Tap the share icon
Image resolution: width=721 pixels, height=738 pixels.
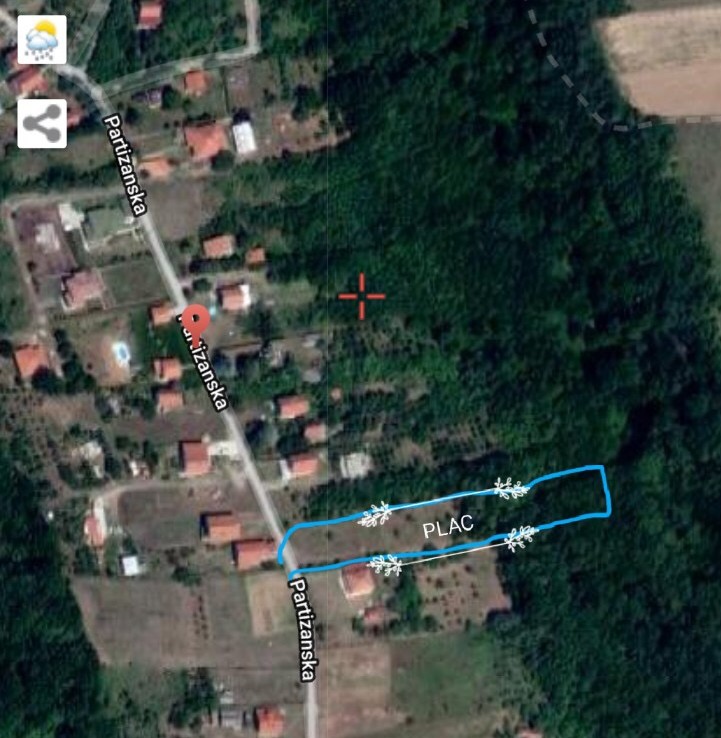[x=42, y=123]
